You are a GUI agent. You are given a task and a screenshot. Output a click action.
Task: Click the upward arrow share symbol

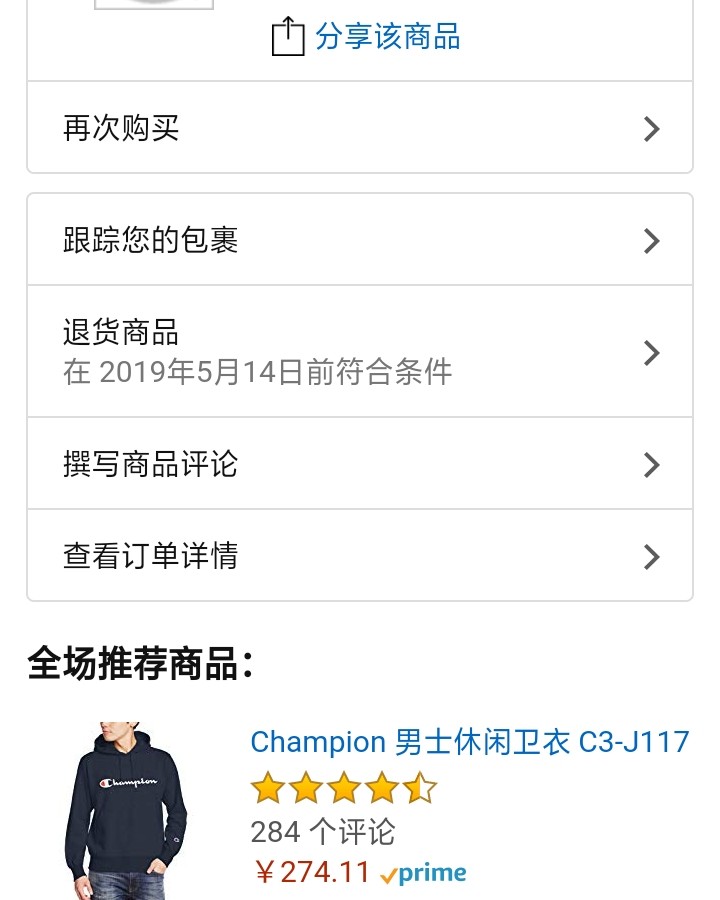[x=287, y=34]
